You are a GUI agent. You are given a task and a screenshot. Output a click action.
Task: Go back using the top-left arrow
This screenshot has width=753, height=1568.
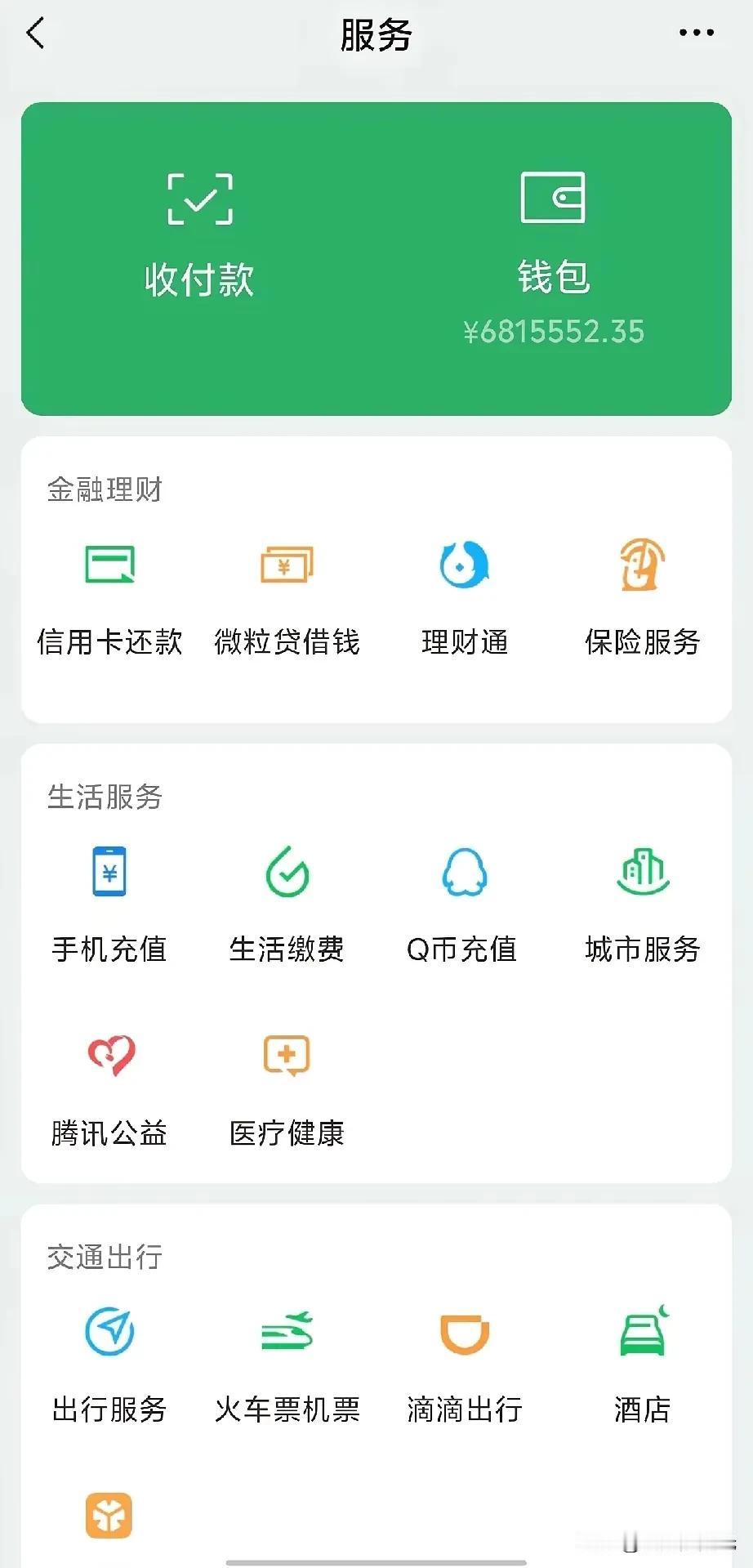click(35, 34)
